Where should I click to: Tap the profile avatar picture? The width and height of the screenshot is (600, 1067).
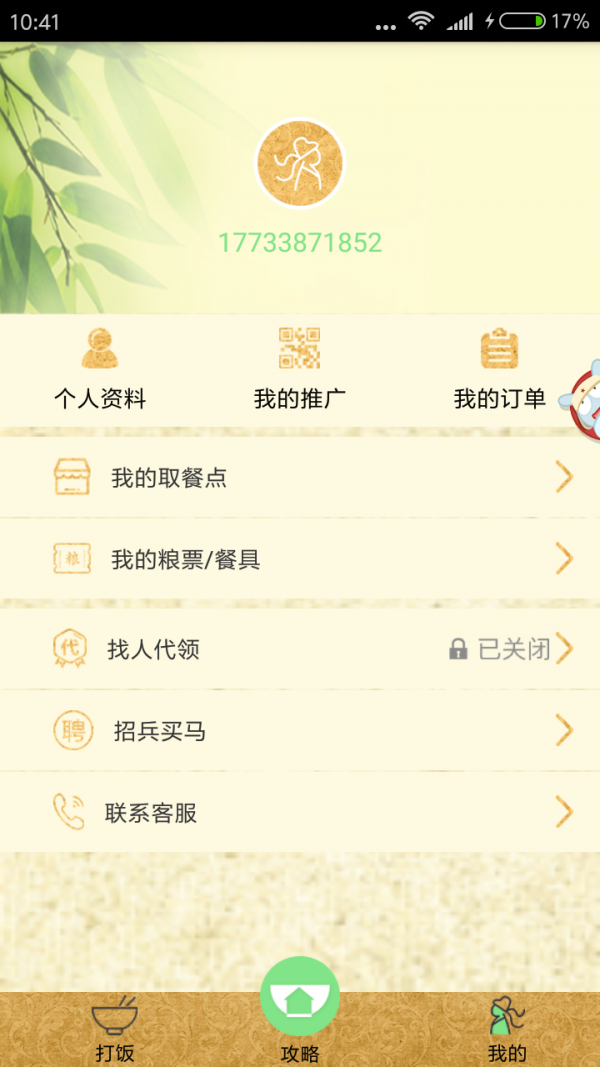(x=300, y=163)
